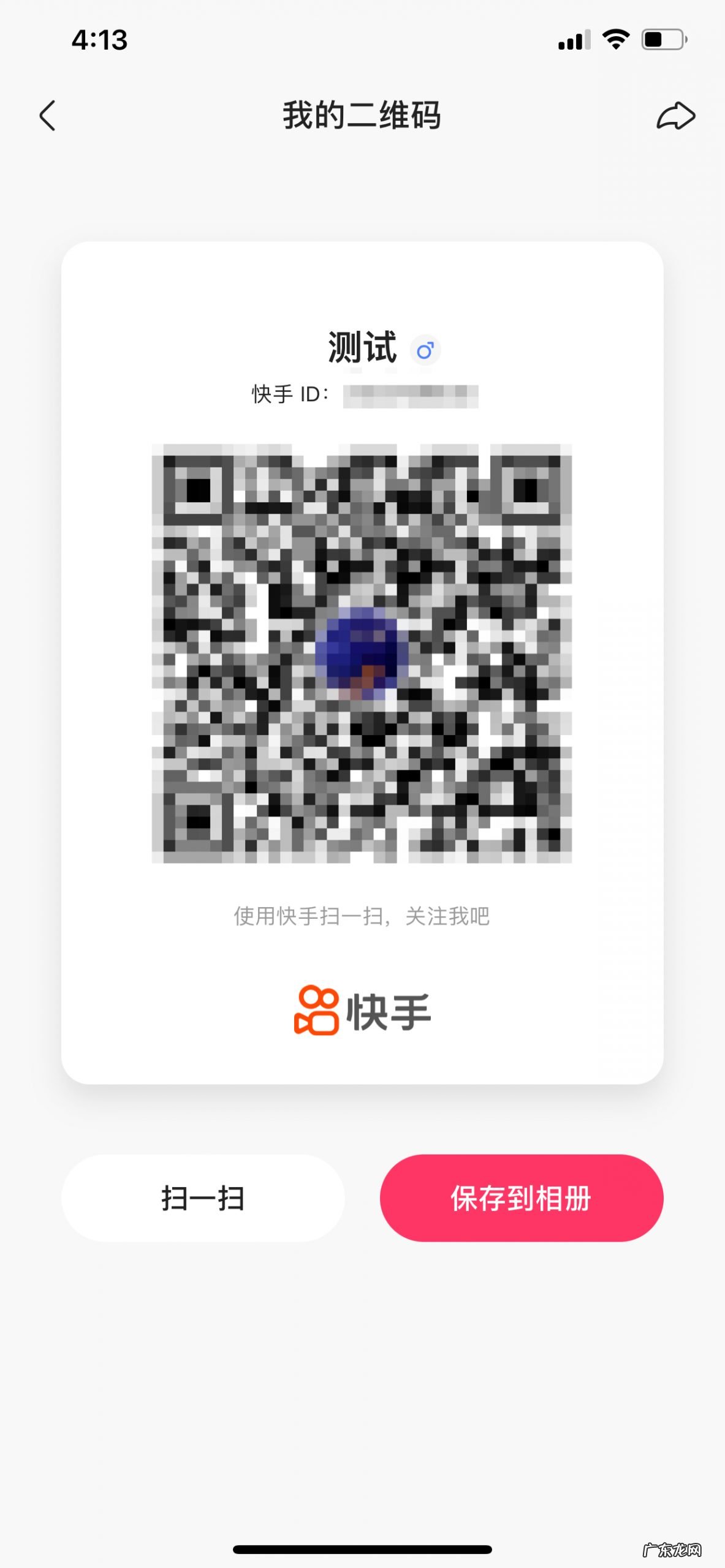This screenshot has height=1568, width=725.
Task: Tap the Wi-Fi icon in the status bar
Action: click(x=615, y=38)
